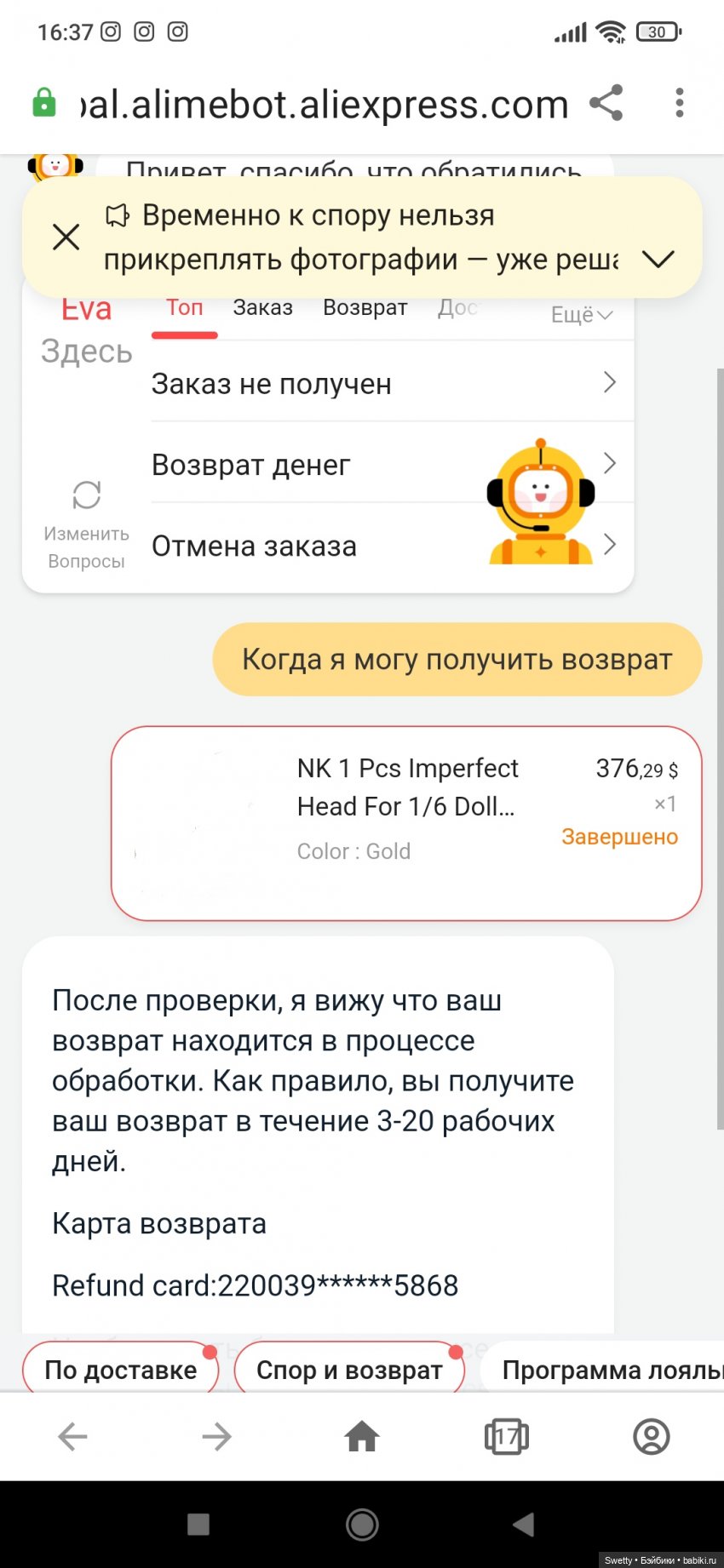Open the Отмена заказа topic
724x1568 pixels.
point(315,546)
